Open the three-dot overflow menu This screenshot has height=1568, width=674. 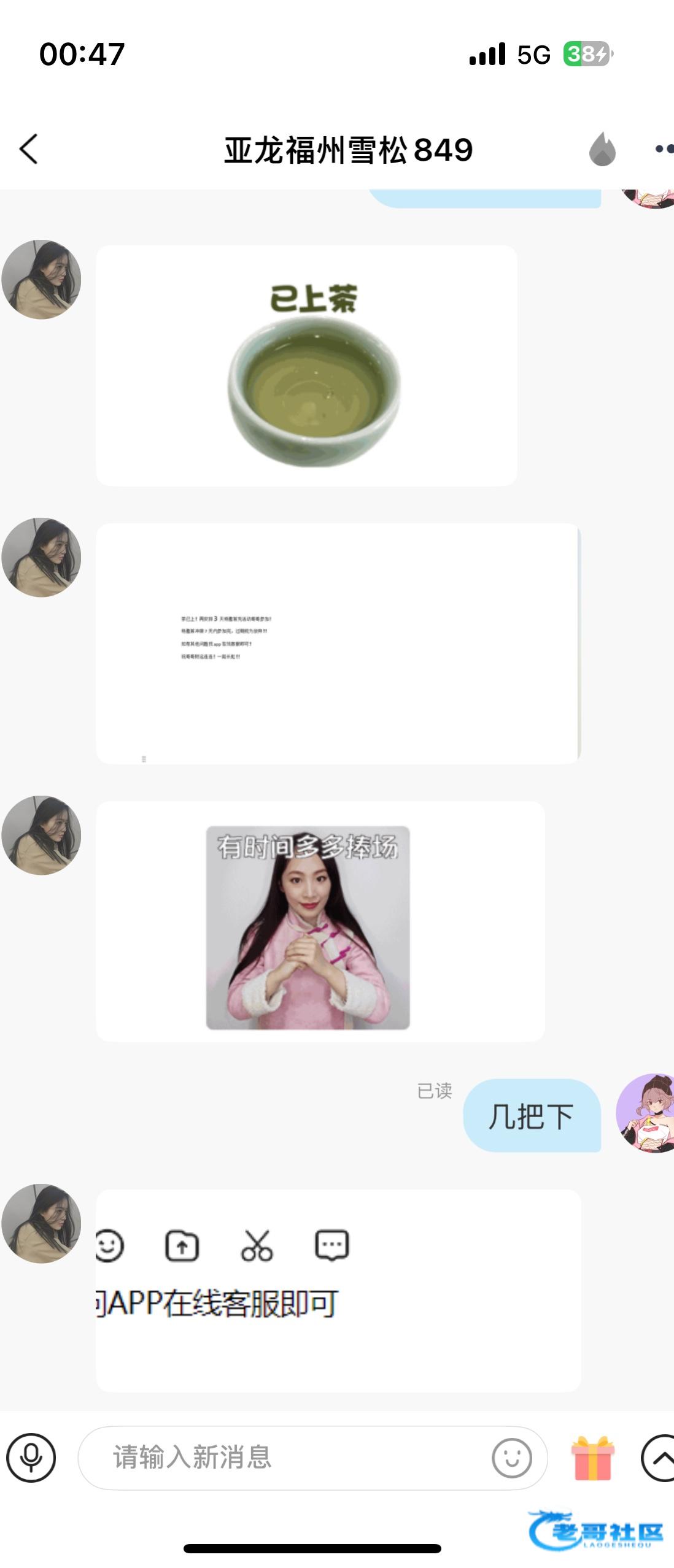coord(663,149)
